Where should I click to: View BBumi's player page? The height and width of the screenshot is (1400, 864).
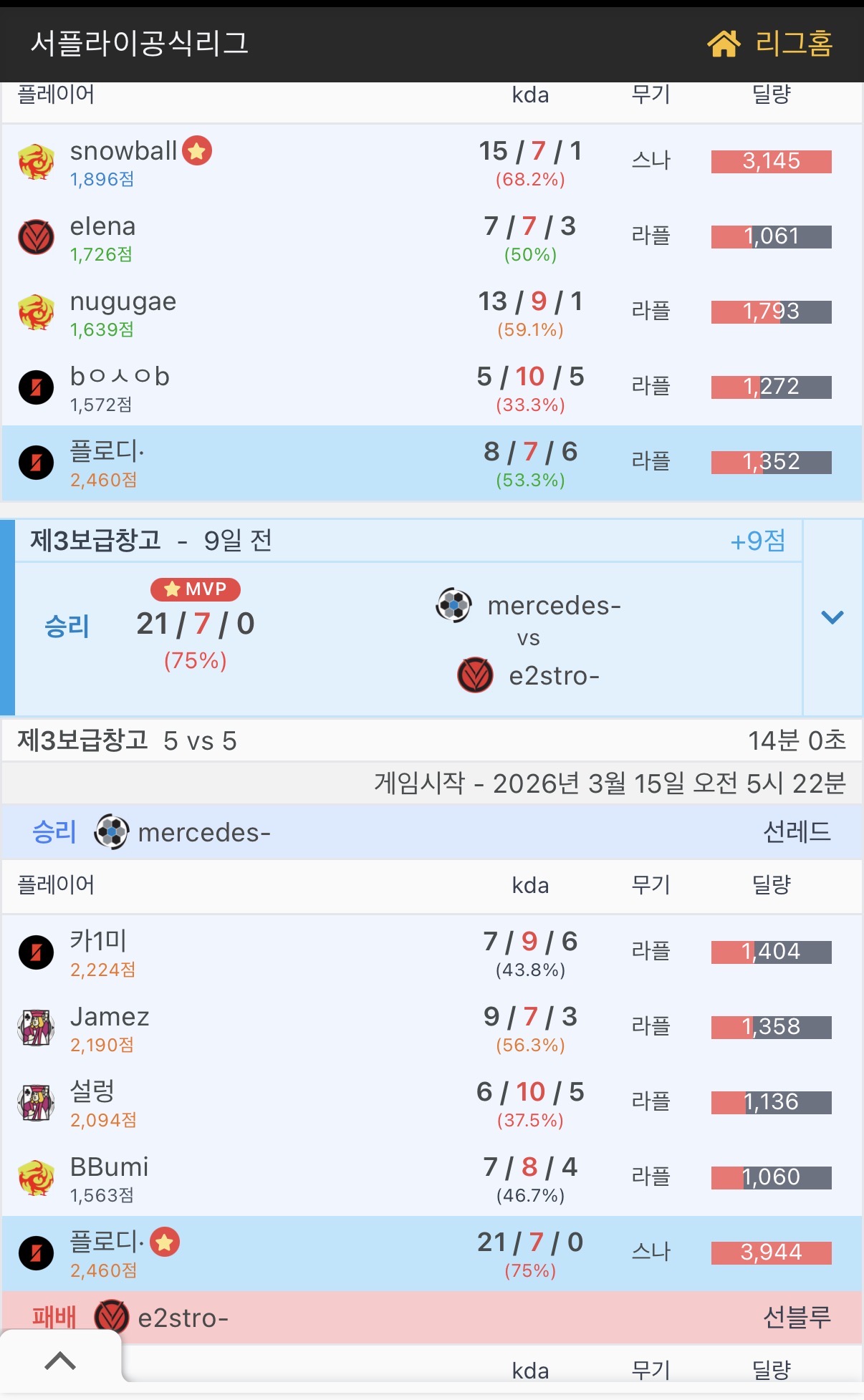109,1167
